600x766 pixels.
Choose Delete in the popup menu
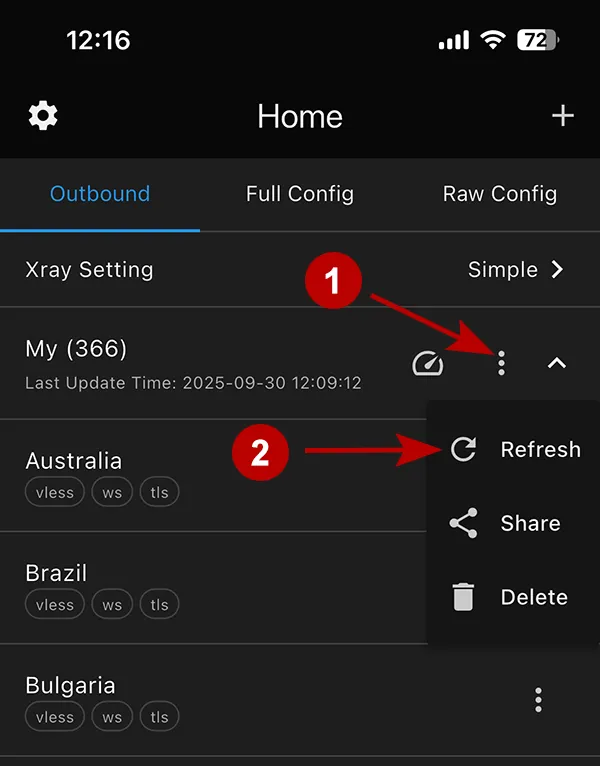click(x=512, y=598)
